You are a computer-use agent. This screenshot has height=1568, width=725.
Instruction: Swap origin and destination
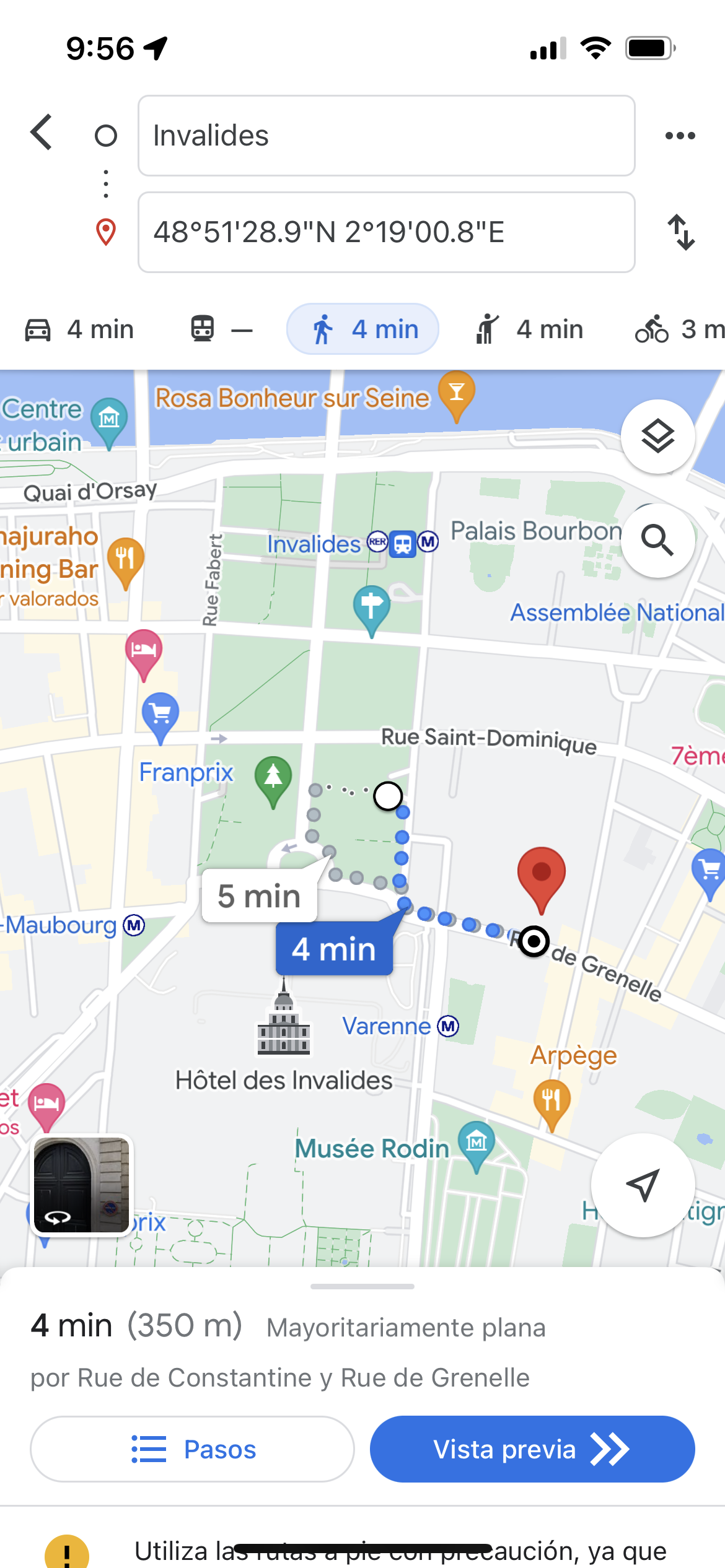(681, 232)
